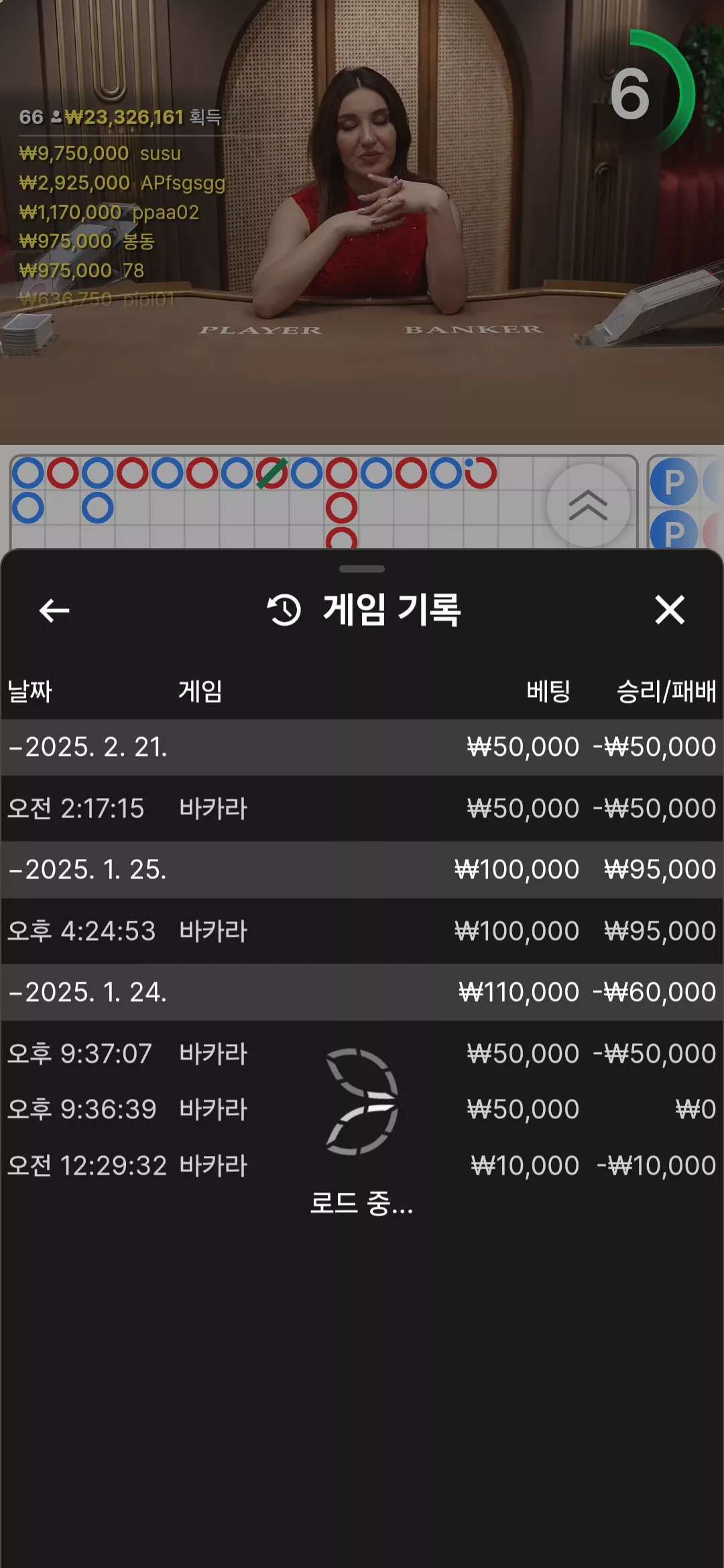
Task: Open the 오전 2:17:15 baccarat record
Action: (x=362, y=808)
